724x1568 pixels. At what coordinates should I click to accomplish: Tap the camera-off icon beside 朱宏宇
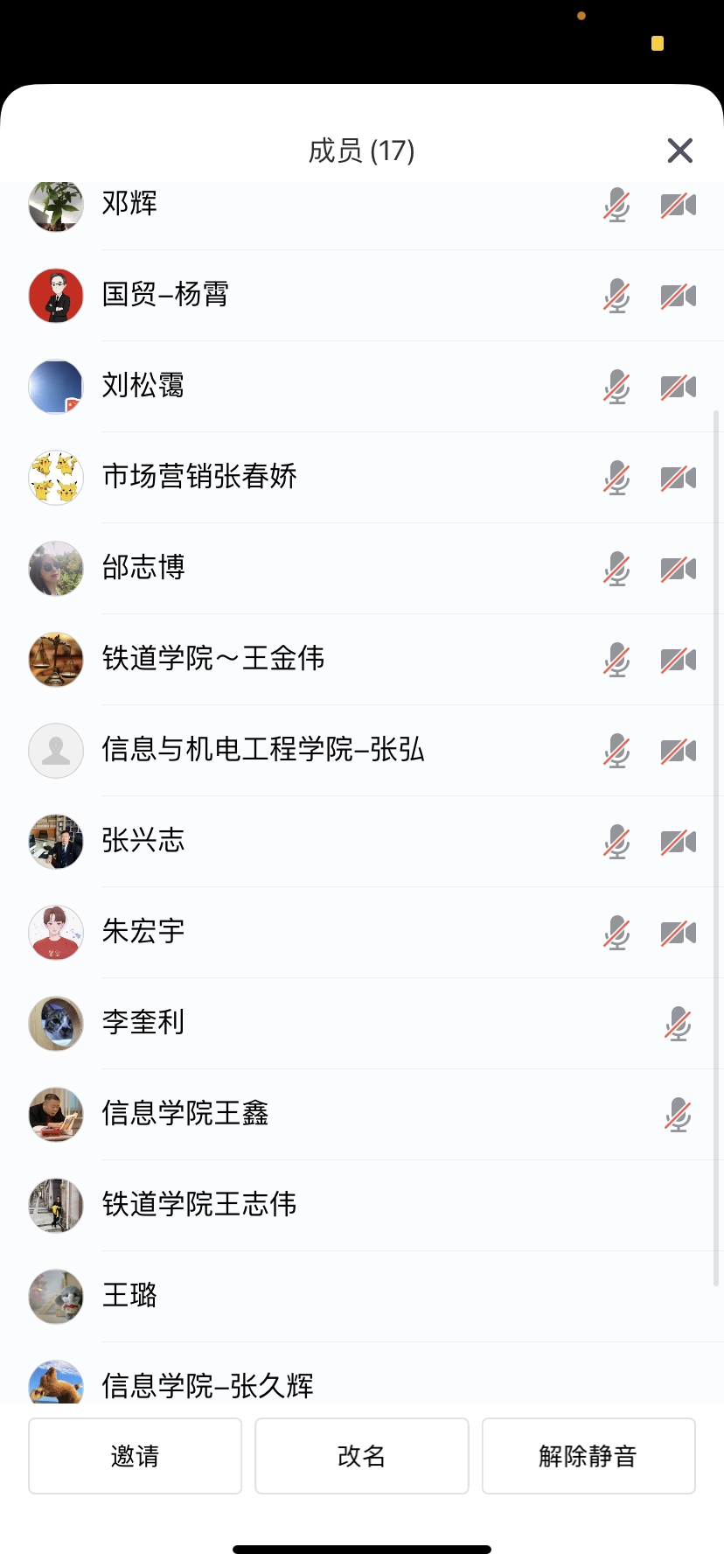point(678,934)
